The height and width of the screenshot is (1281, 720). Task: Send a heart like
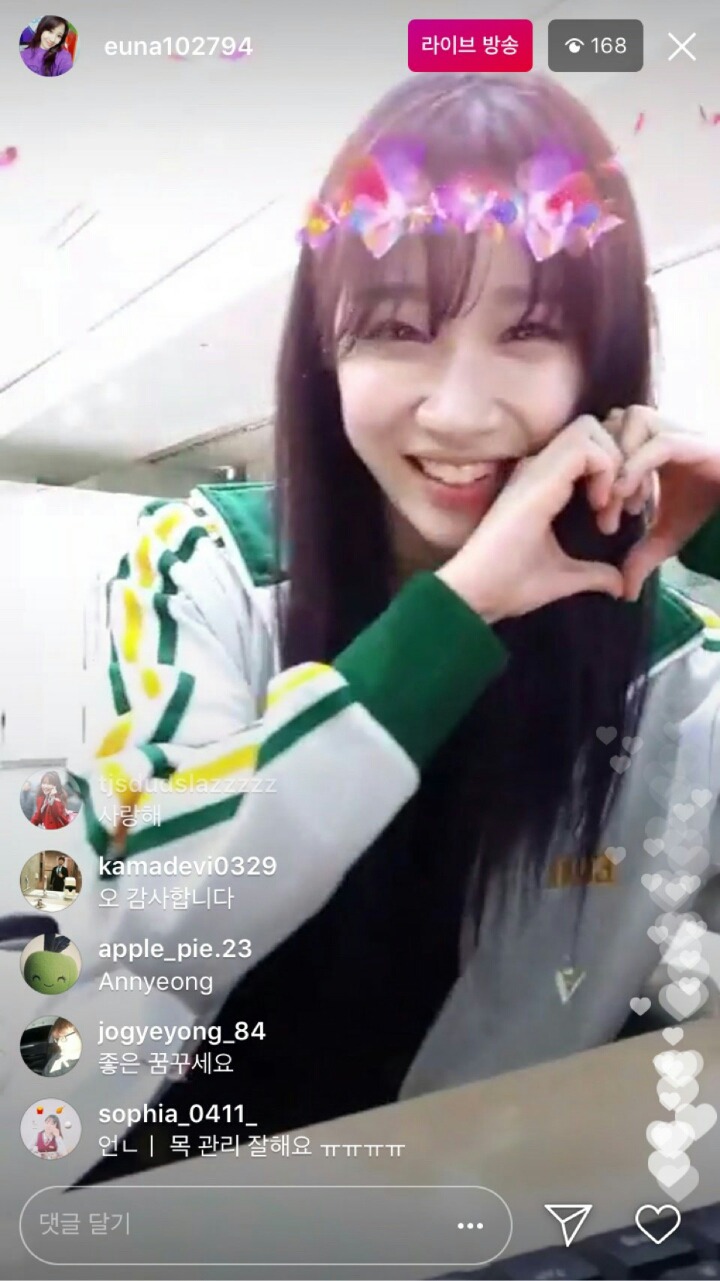(658, 1225)
